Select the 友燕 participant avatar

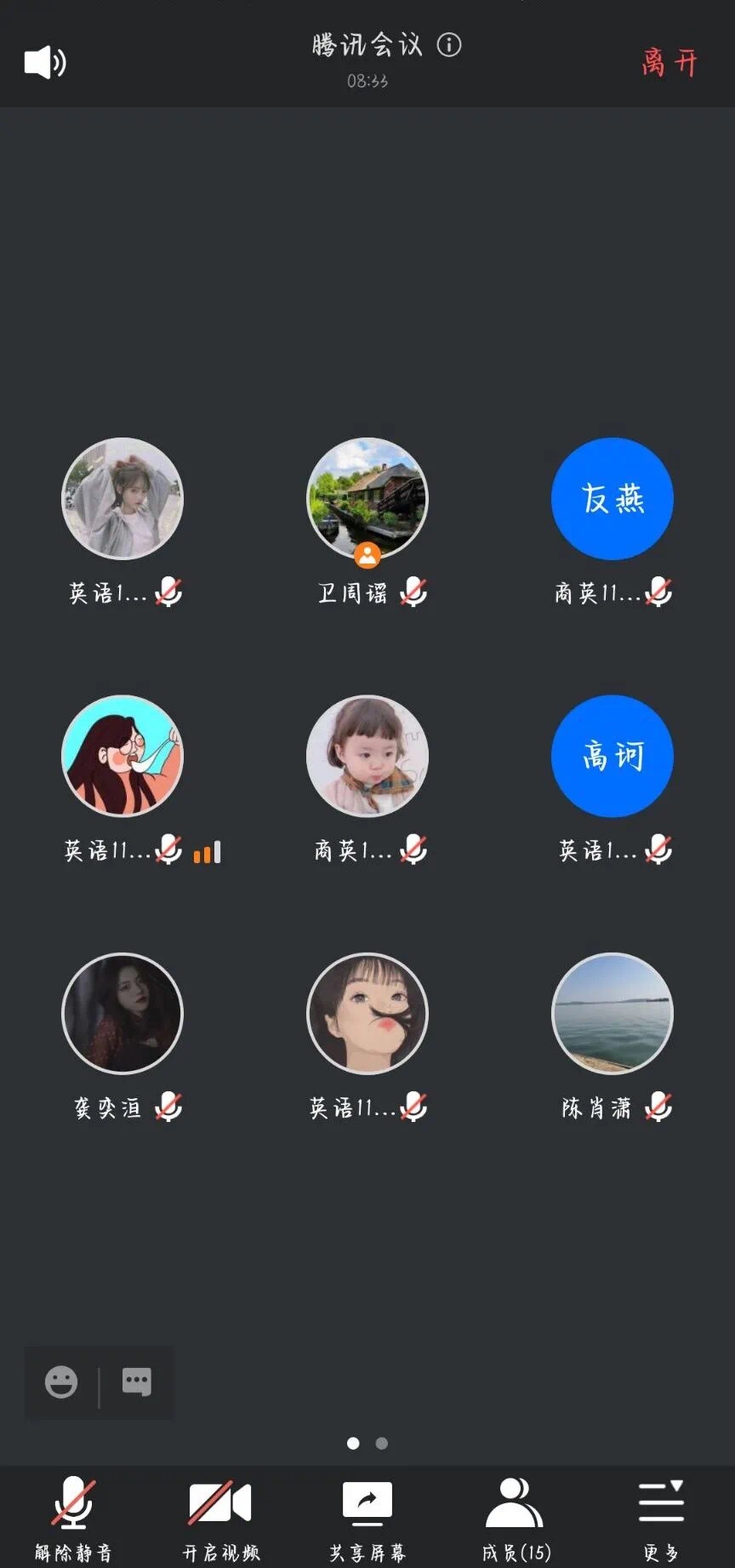point(612,499)
